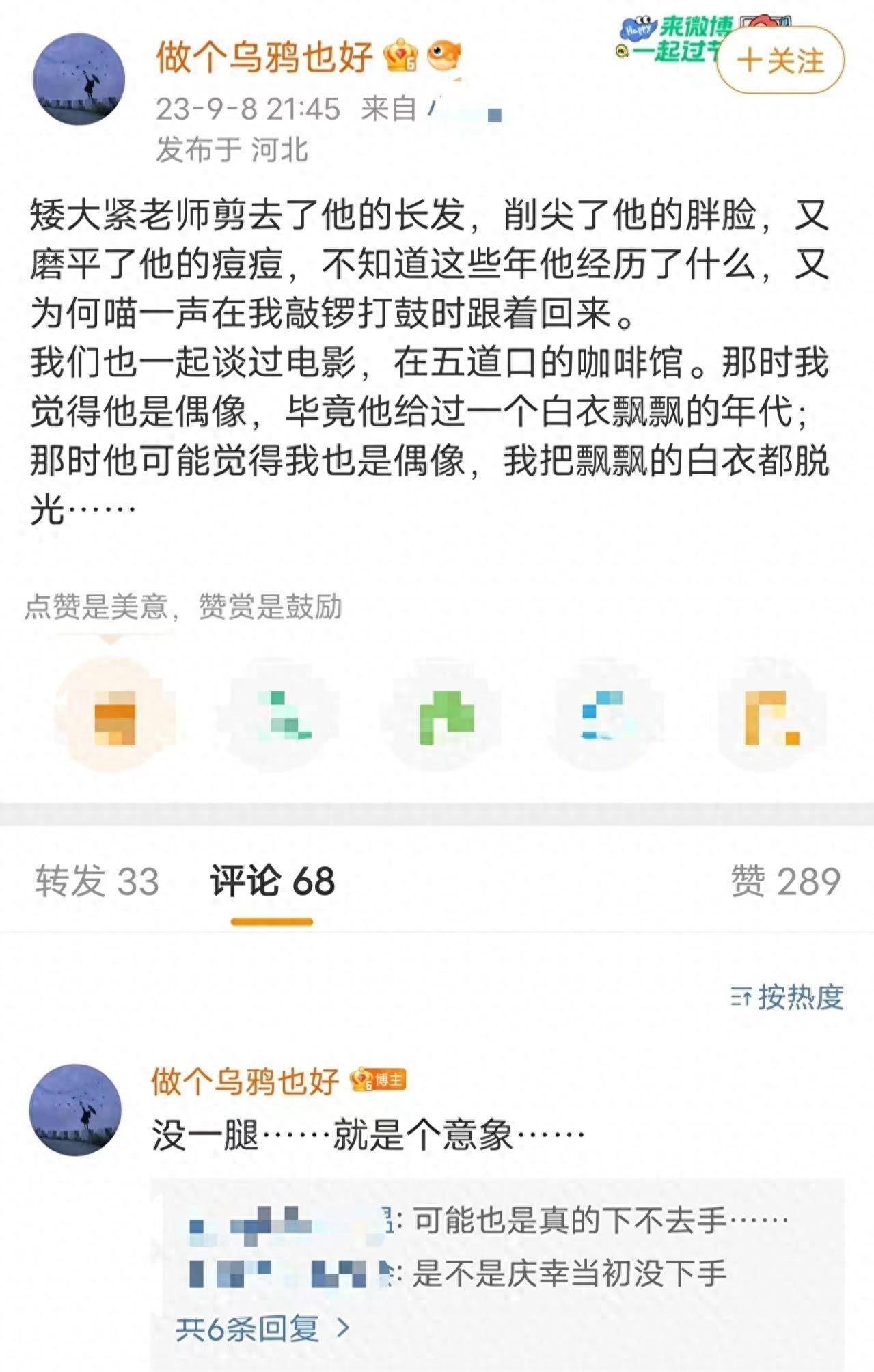The height and width of the screenshot is (1372, 874).
Task: Change comment sorting via 按热度
Action: (x=787, y=998)
